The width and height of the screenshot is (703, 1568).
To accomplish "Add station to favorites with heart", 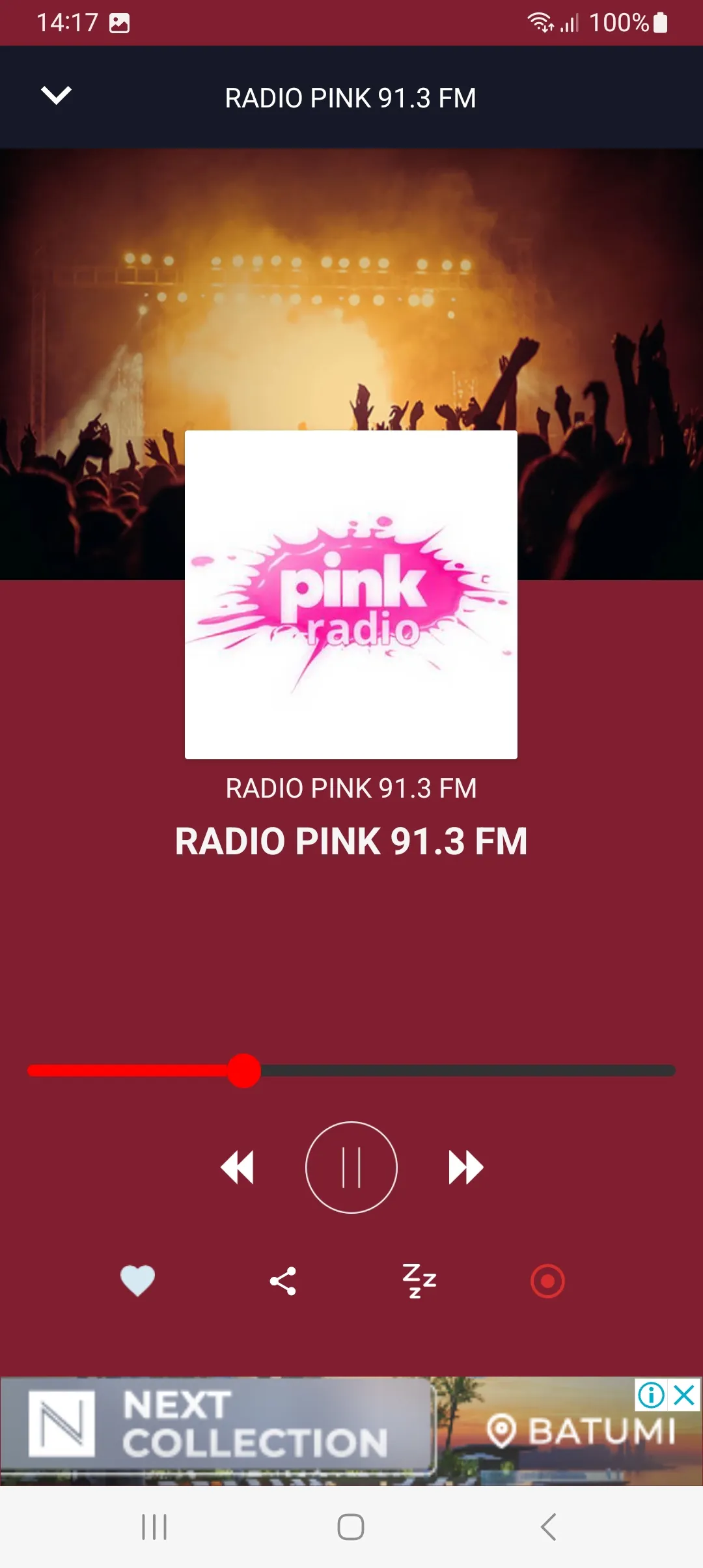I will pyautogui.click(x=138, y=1281).
